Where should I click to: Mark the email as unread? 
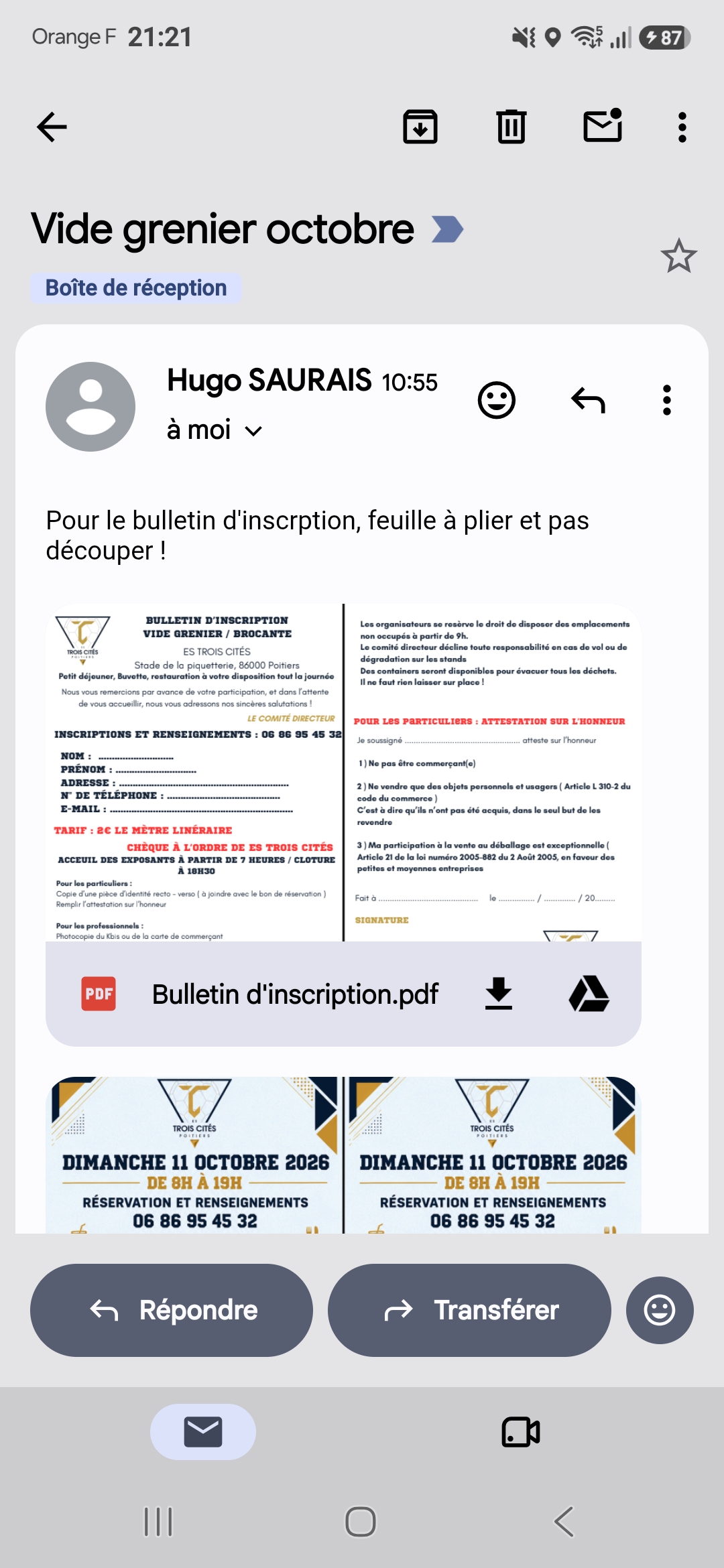pos(603,125)
